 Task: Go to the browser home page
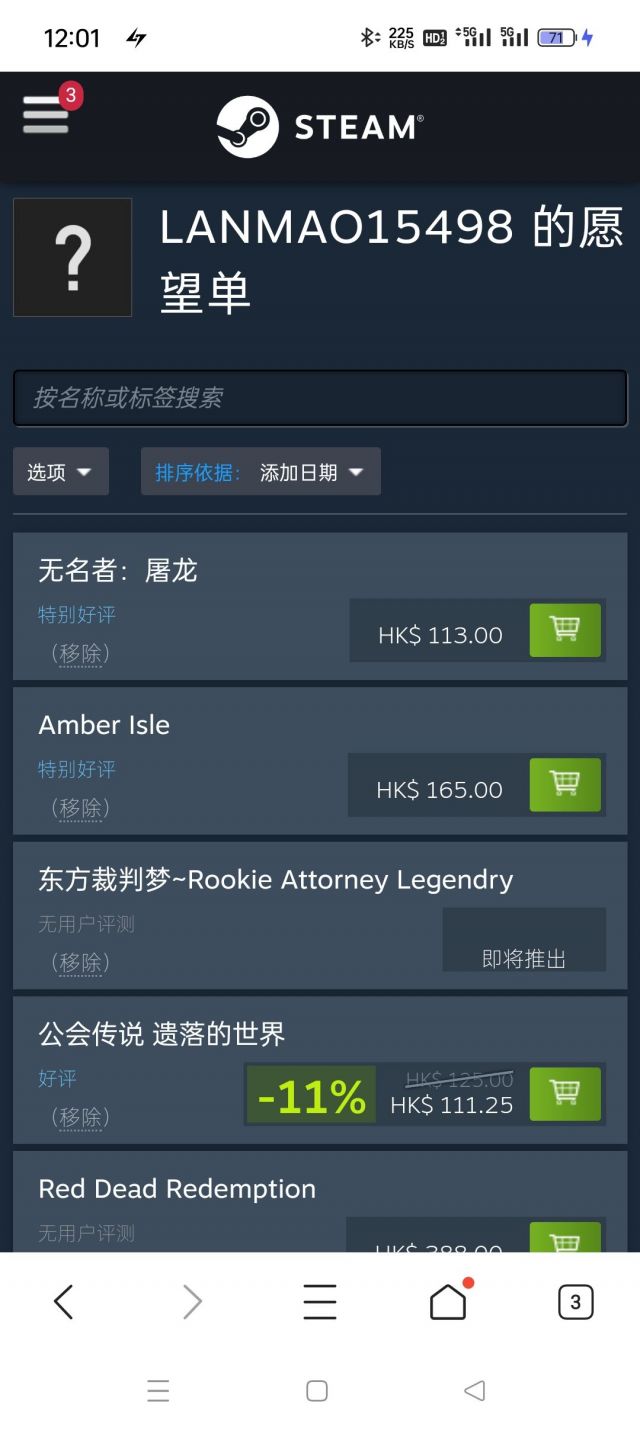pyautogui.click(x=448, y=1301)
